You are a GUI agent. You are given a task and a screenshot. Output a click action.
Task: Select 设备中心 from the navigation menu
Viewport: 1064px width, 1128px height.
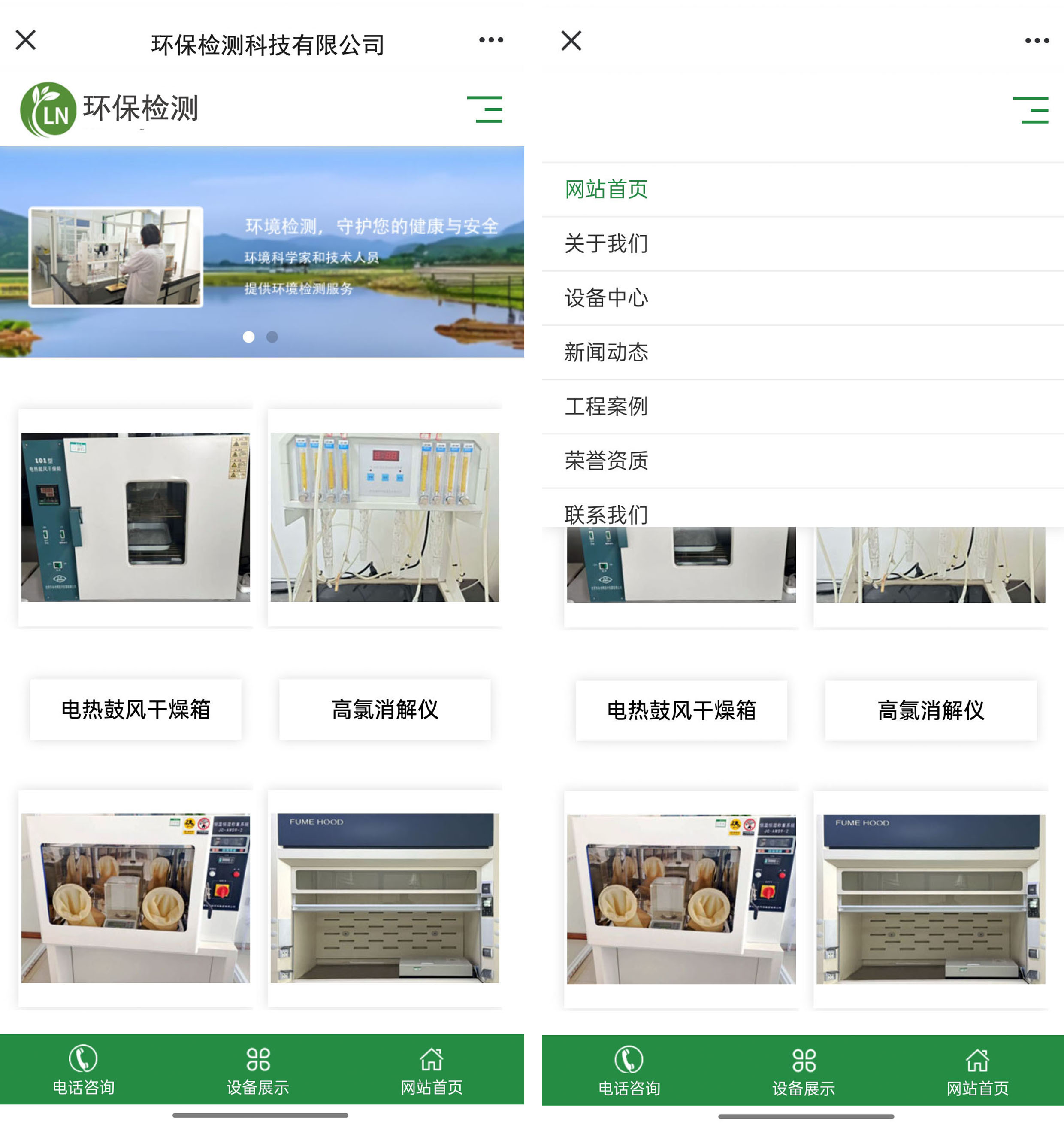[606, 297]
